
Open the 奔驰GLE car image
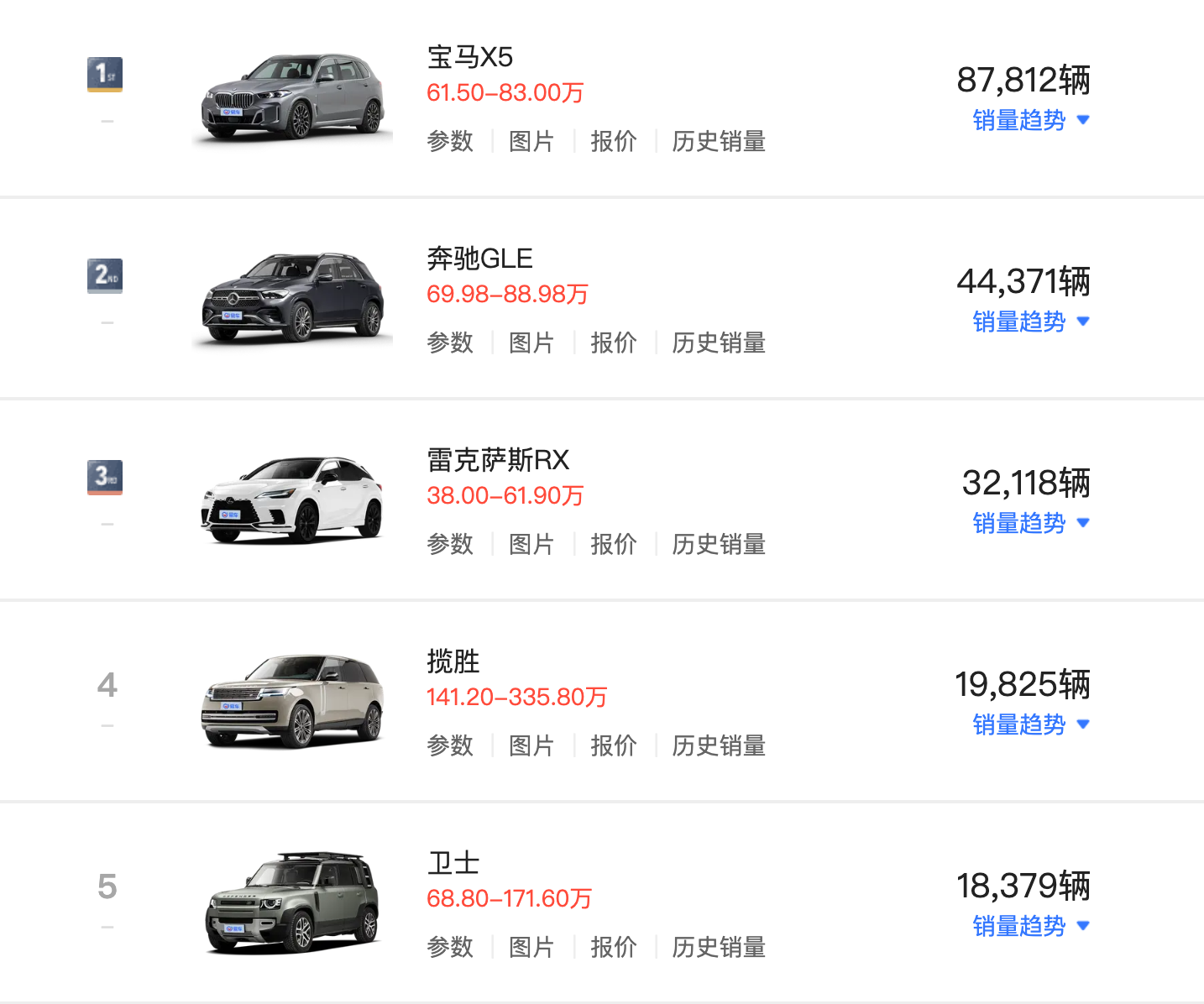(292, 298)
